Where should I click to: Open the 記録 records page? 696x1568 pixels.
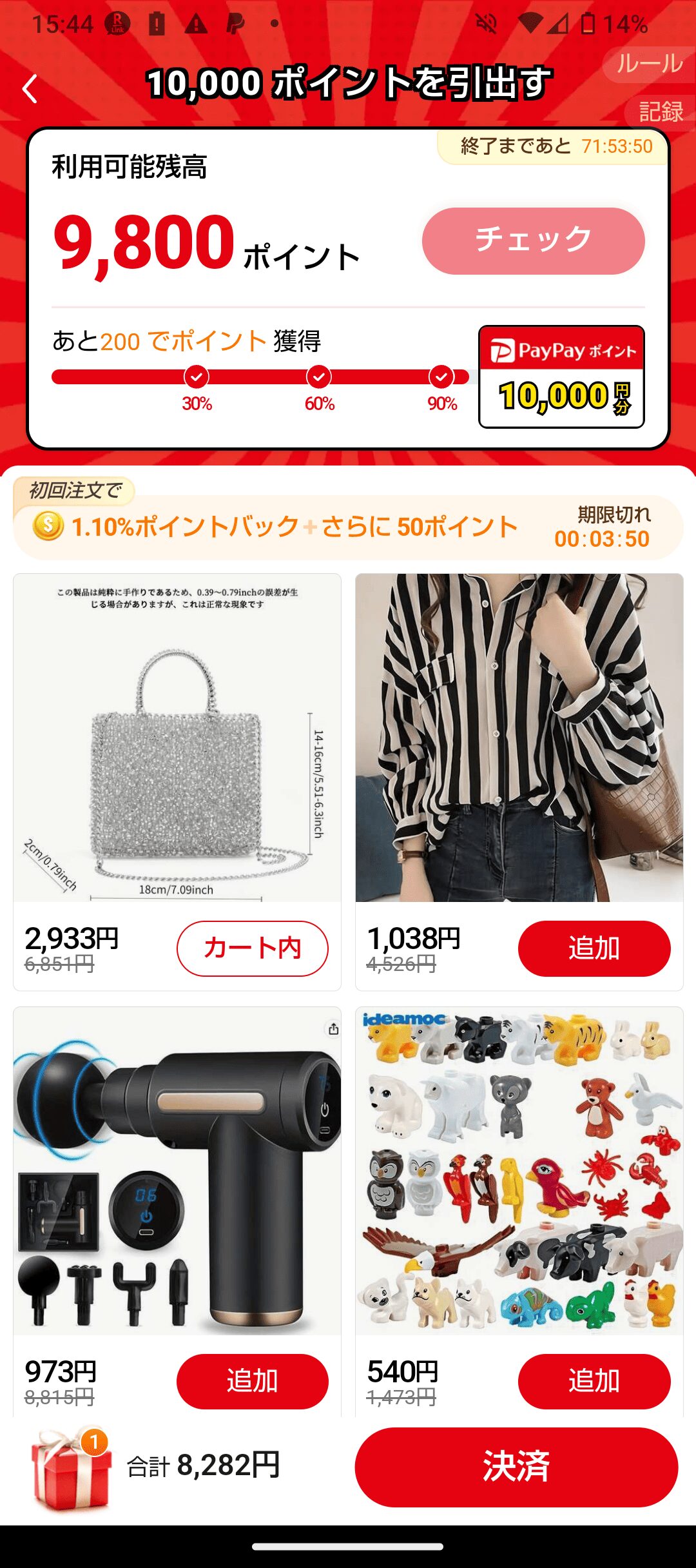660,112
